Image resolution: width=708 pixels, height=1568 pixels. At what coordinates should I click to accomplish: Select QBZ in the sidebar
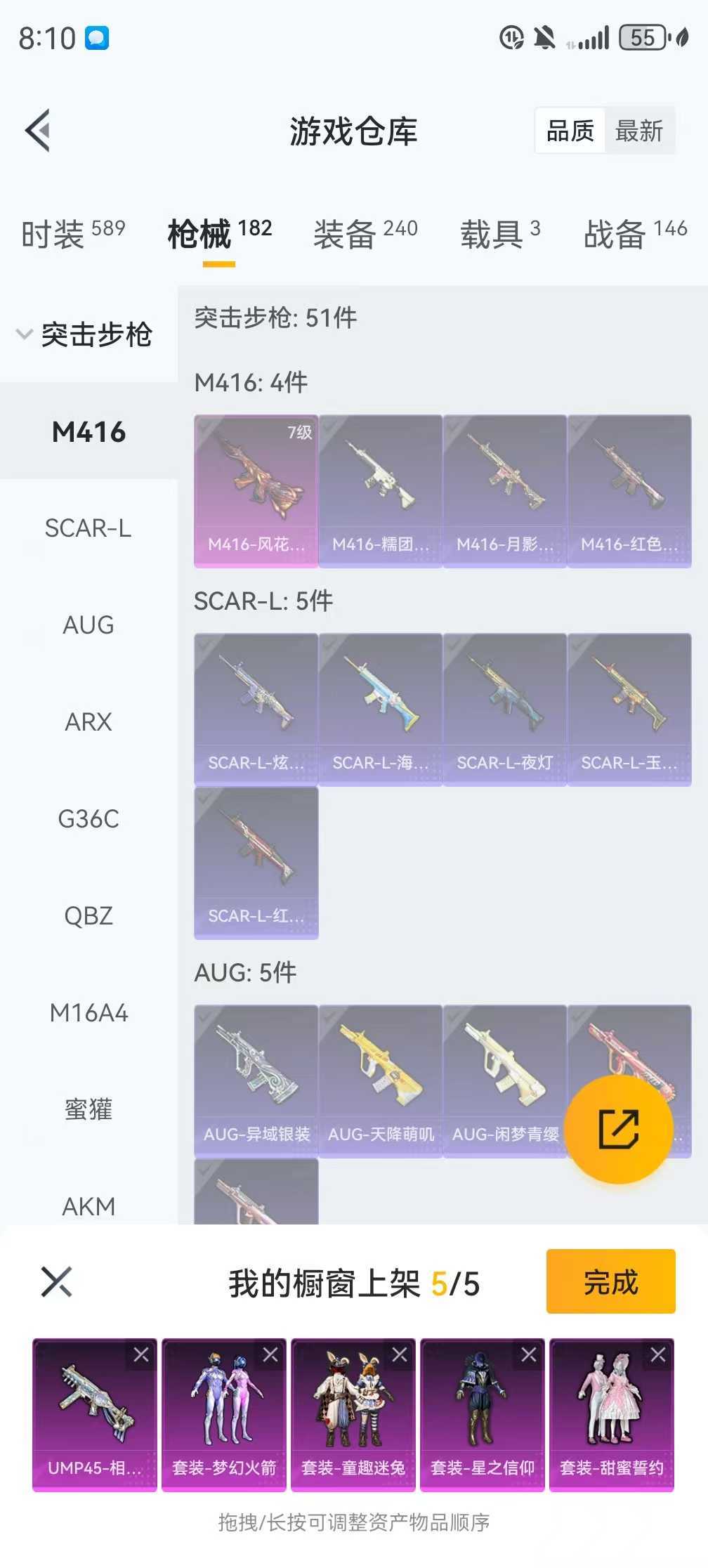(88, 915)
